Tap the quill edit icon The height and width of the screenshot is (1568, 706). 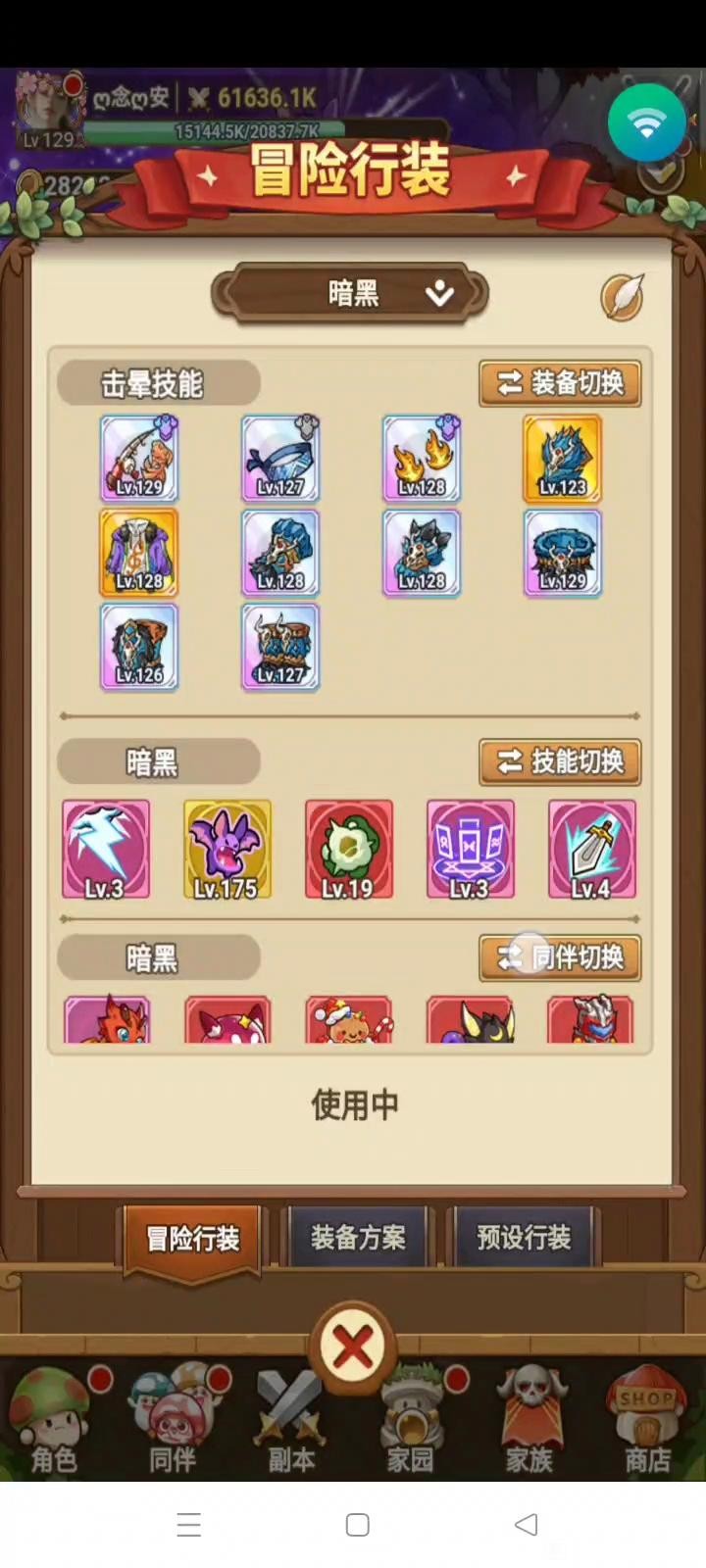click(622, 295)
